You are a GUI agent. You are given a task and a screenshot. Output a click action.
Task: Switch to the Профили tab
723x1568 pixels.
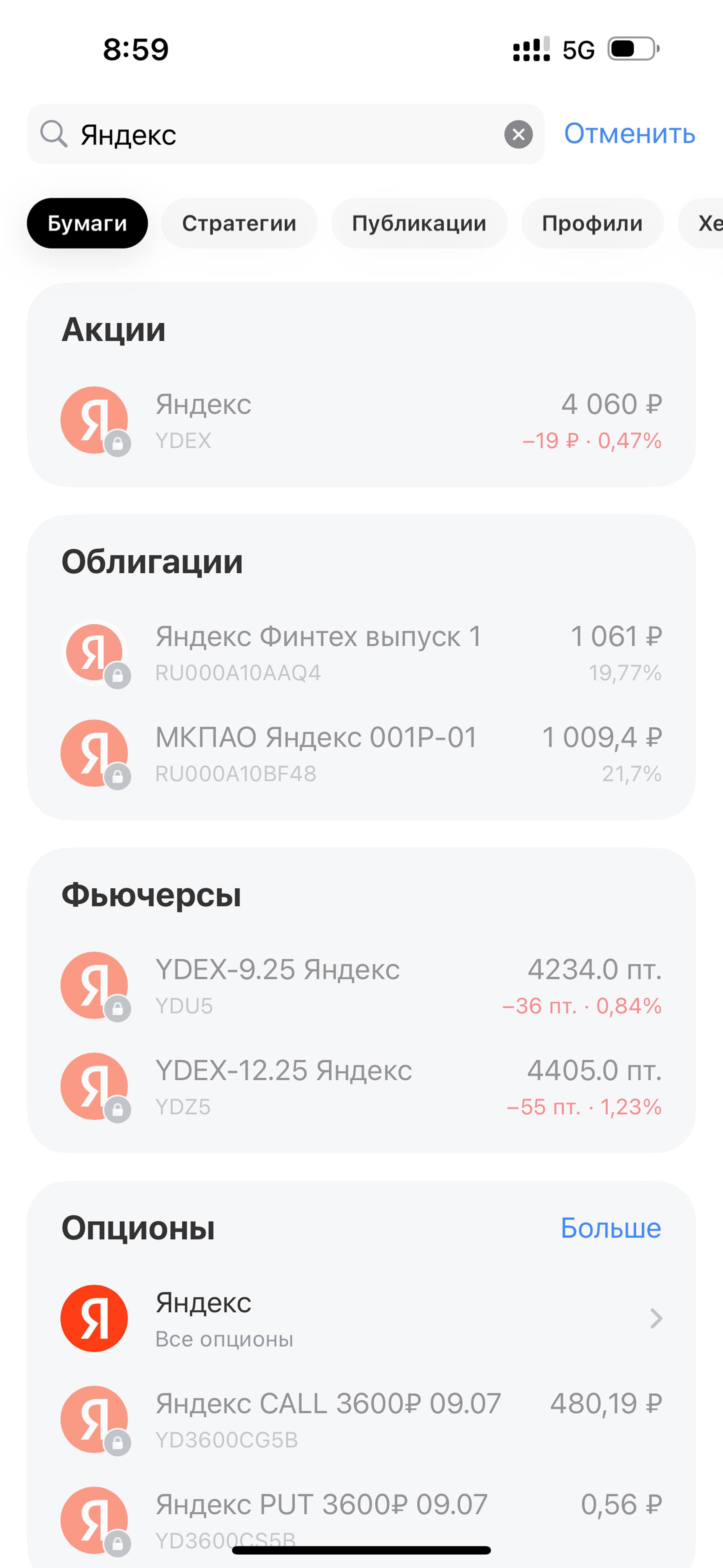(x=592, y=223)
